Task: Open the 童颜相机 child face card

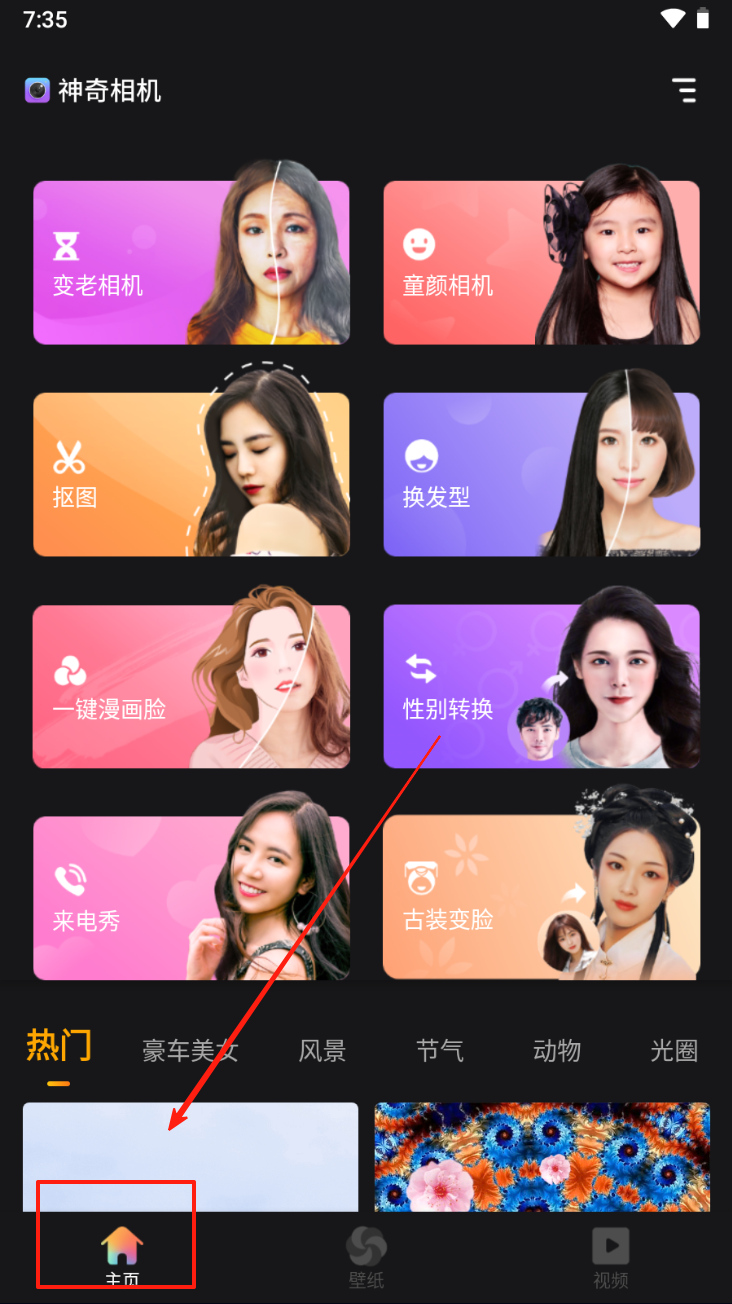Action: (x=541, y=263)
